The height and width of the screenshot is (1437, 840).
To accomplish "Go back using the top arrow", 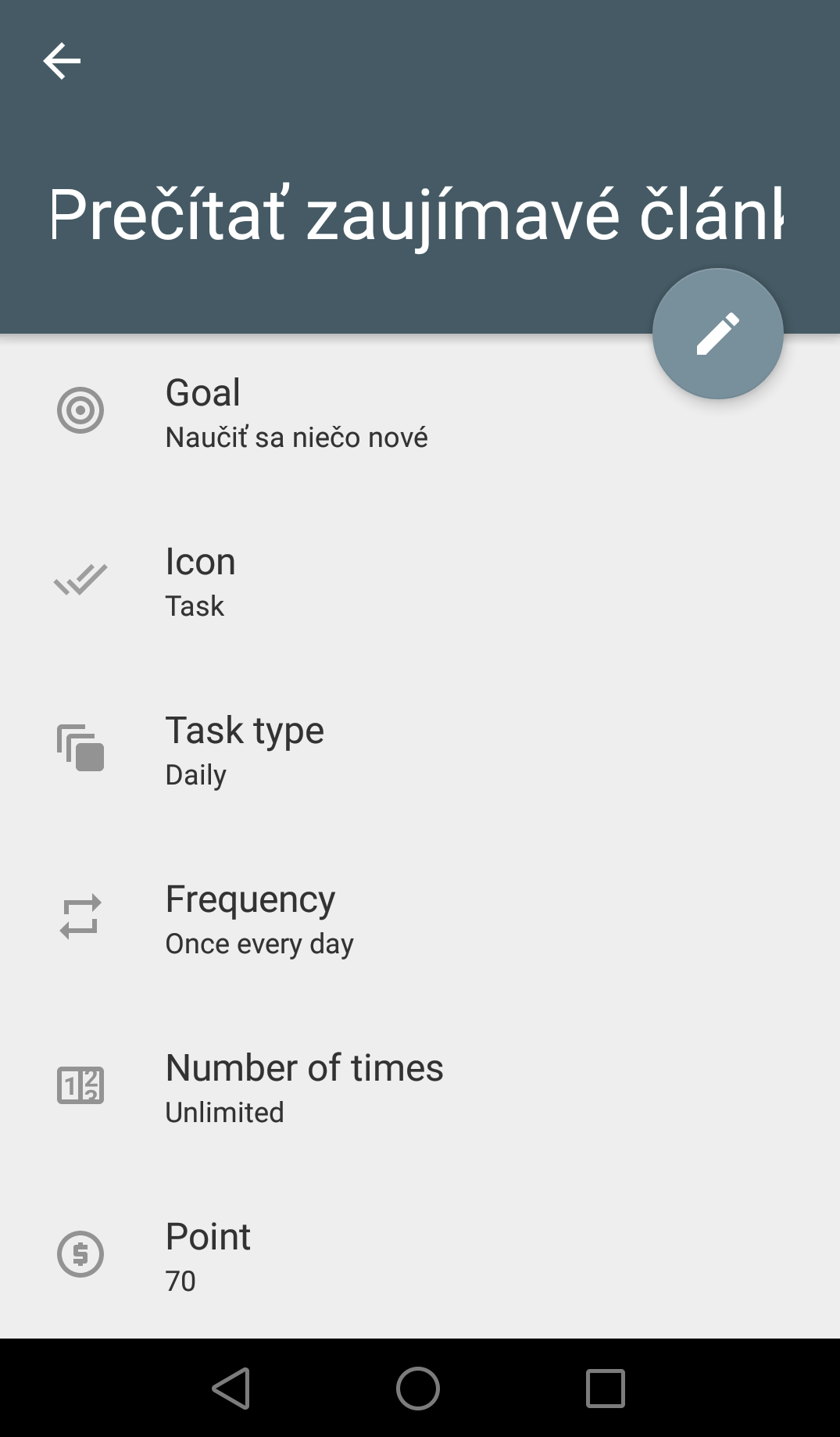I will pos(62,62).
